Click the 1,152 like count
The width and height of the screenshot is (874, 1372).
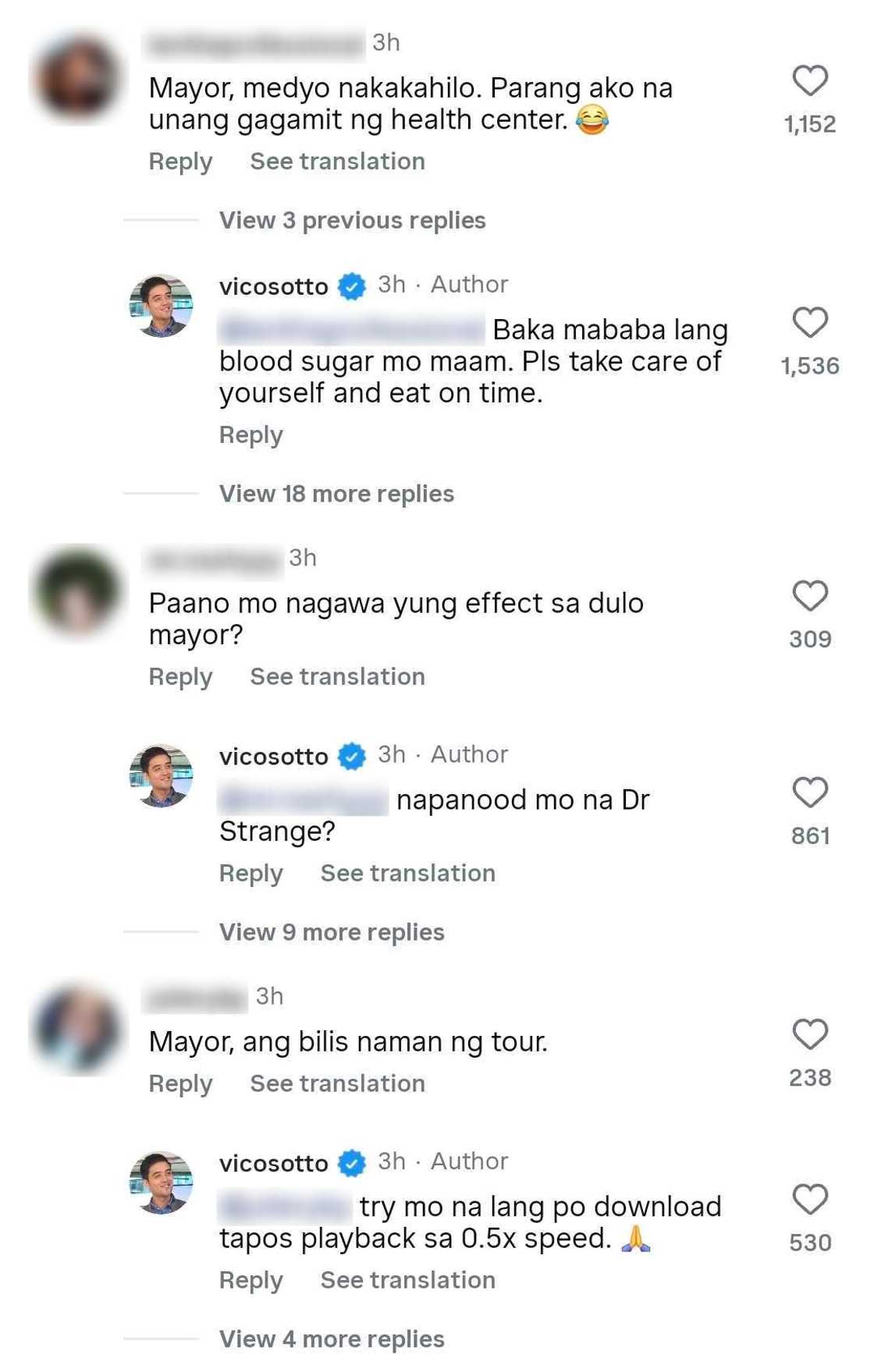(x=810, y=122)
